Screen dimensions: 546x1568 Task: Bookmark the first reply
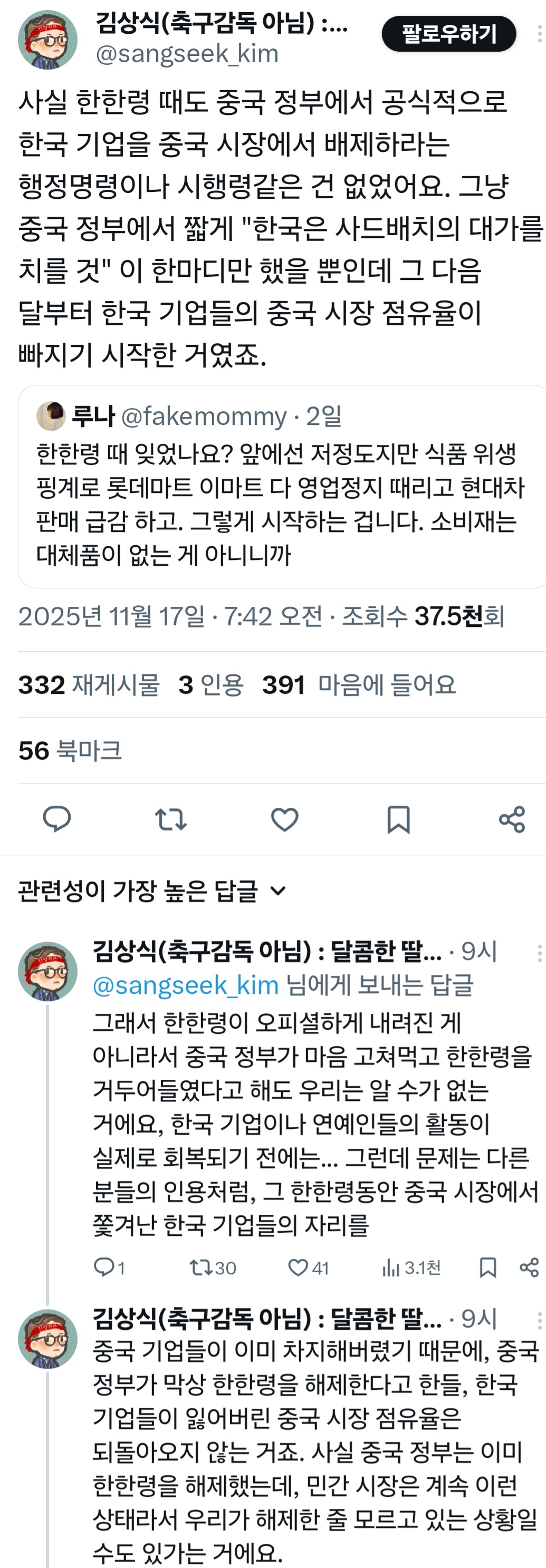tap(487, 1267)
